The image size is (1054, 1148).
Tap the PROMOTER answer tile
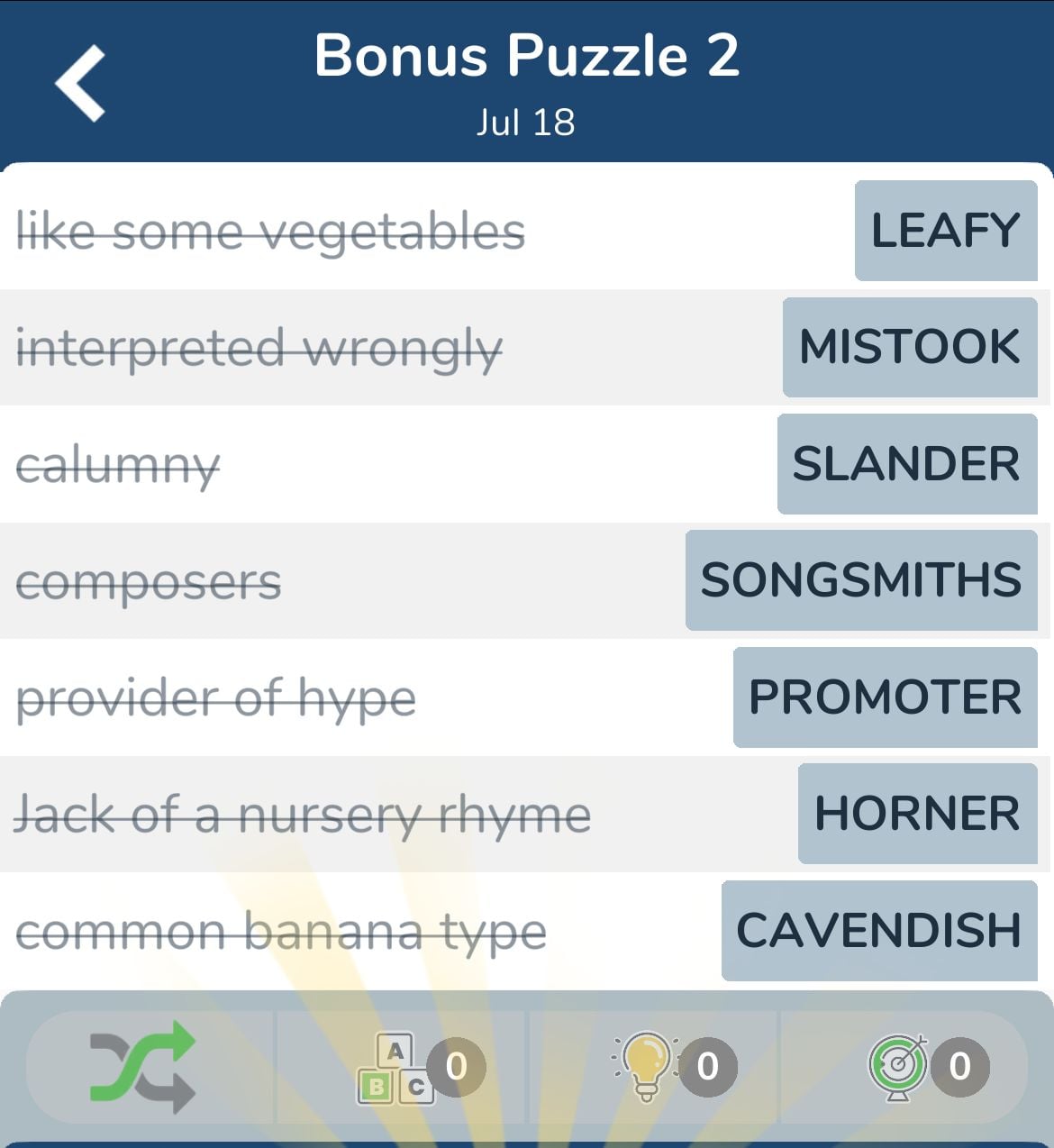click(x=885, y=697)
